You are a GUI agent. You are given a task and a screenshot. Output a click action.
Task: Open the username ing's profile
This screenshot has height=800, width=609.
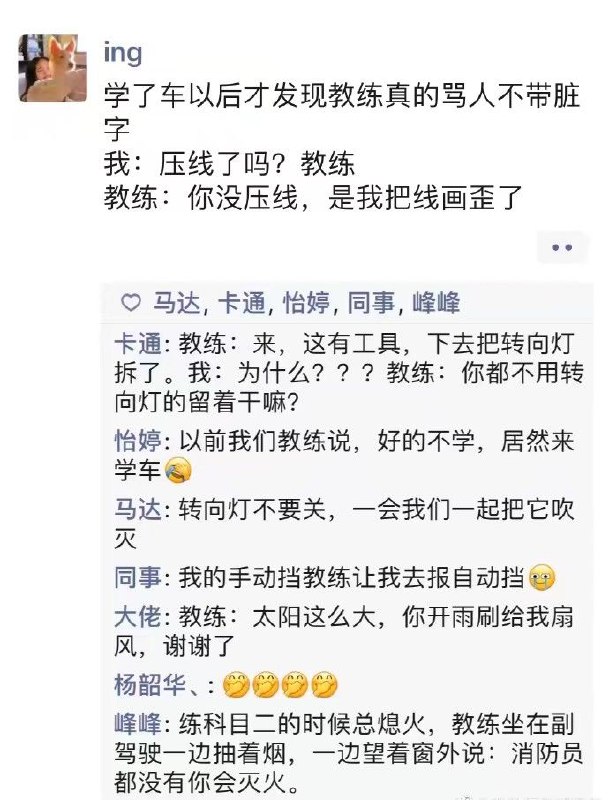coord(123,52)
